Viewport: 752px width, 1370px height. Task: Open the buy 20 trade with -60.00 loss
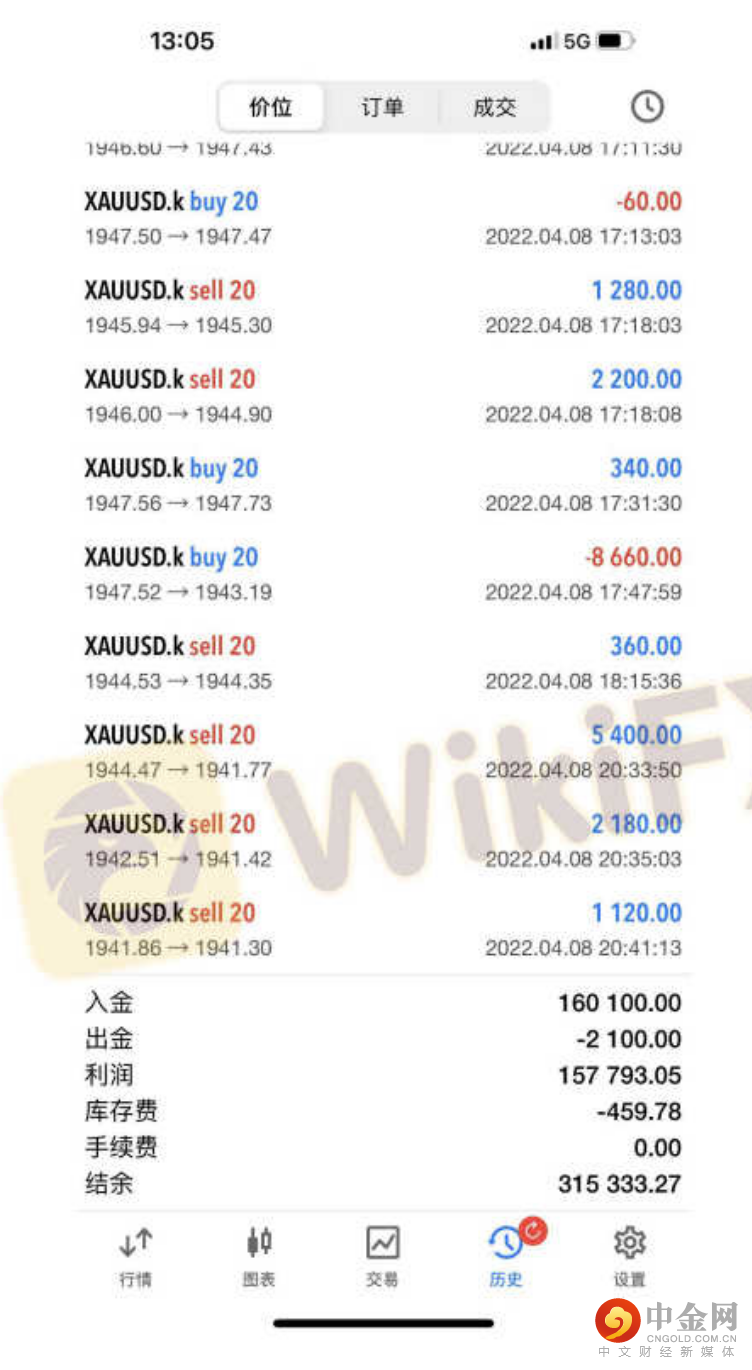pyautogui.click(x=382, y=218)
